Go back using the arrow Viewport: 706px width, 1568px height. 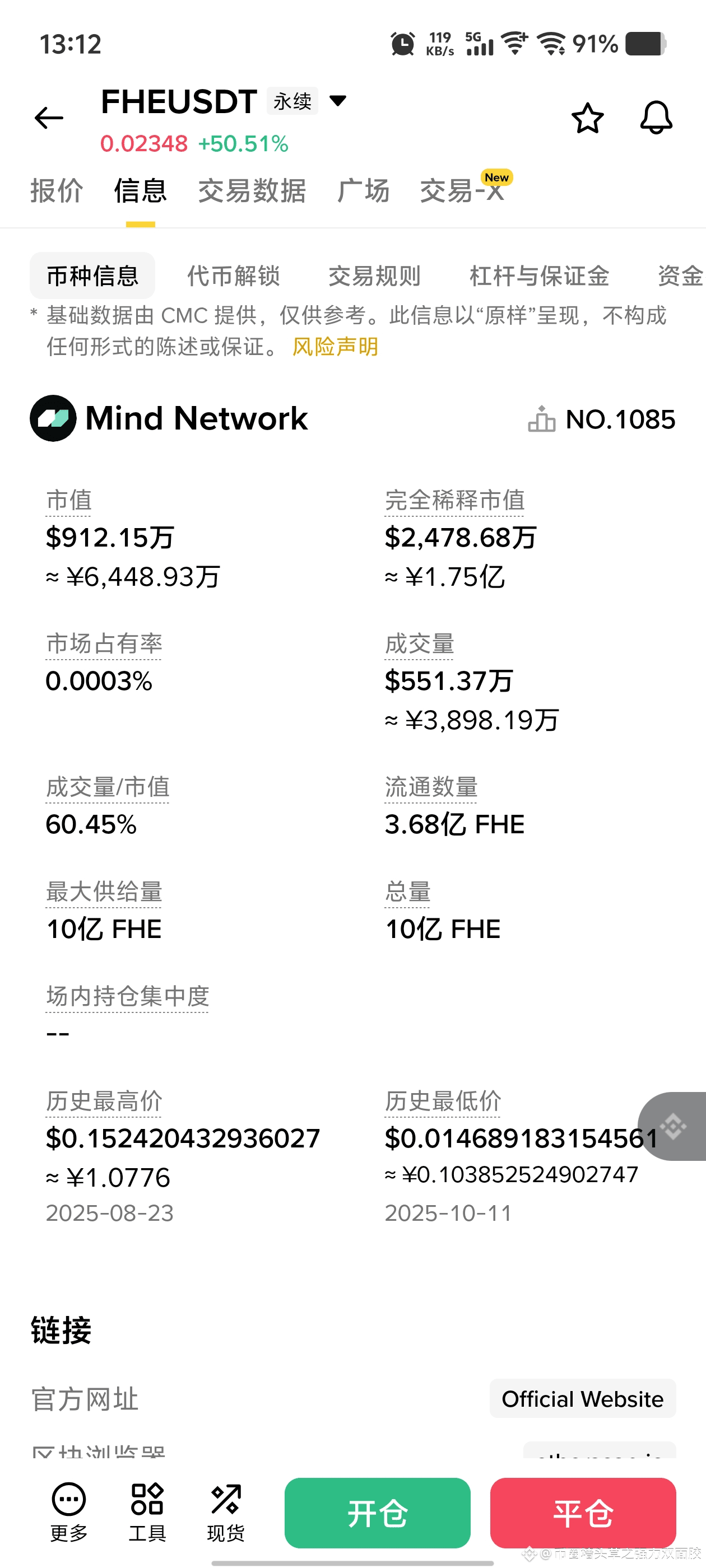click(49, 118)
